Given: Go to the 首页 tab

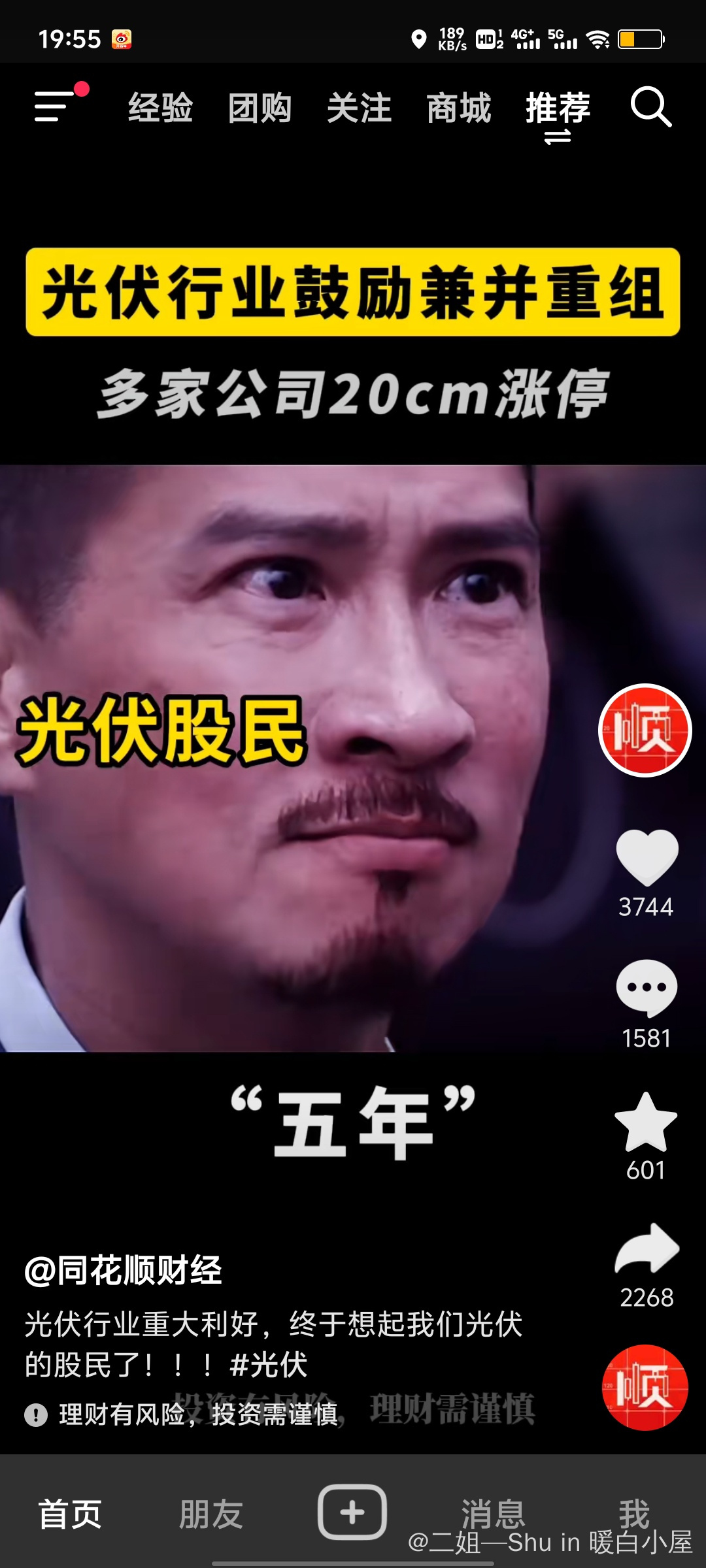Looking at the screenshot, I should (x=70, y=1513).
